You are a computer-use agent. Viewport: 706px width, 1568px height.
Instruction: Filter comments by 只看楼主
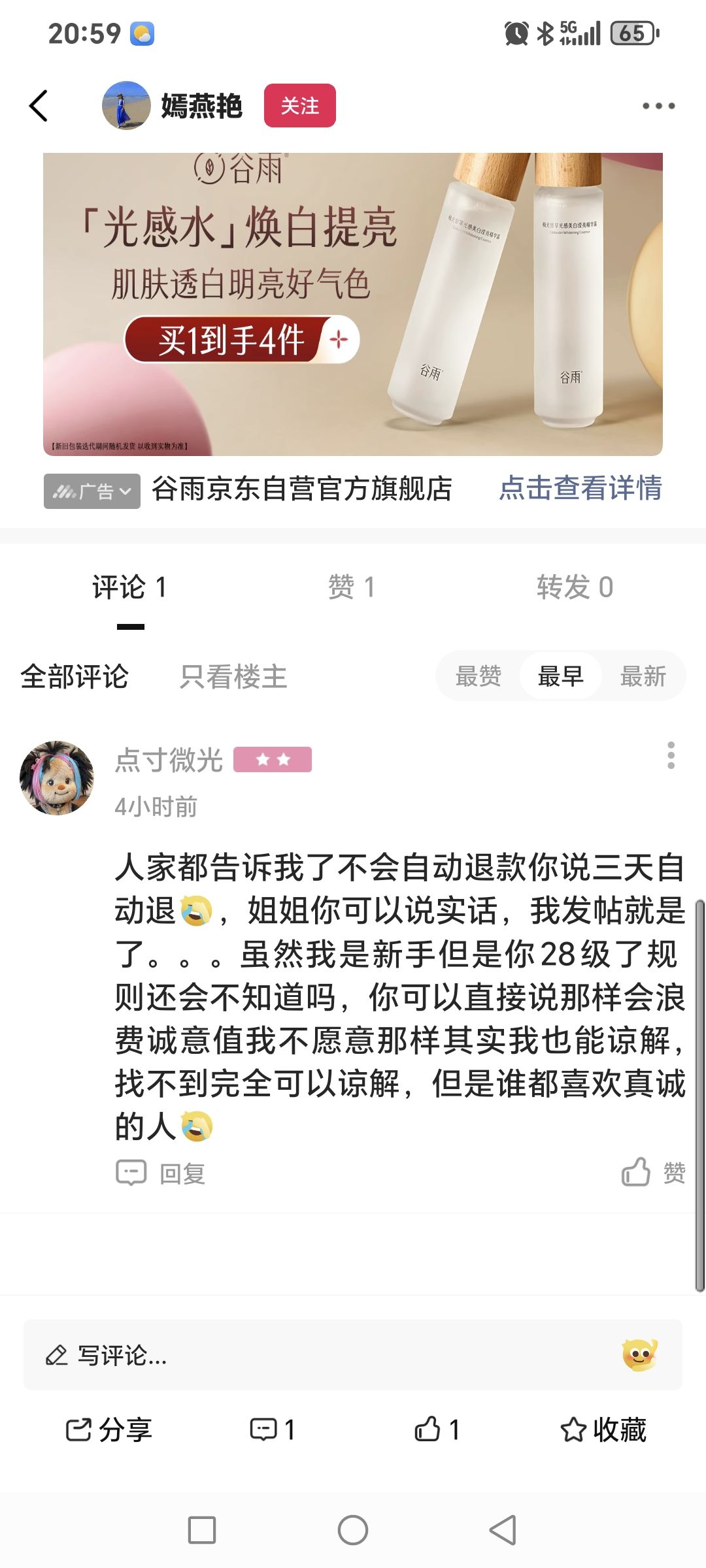point(233,676)
